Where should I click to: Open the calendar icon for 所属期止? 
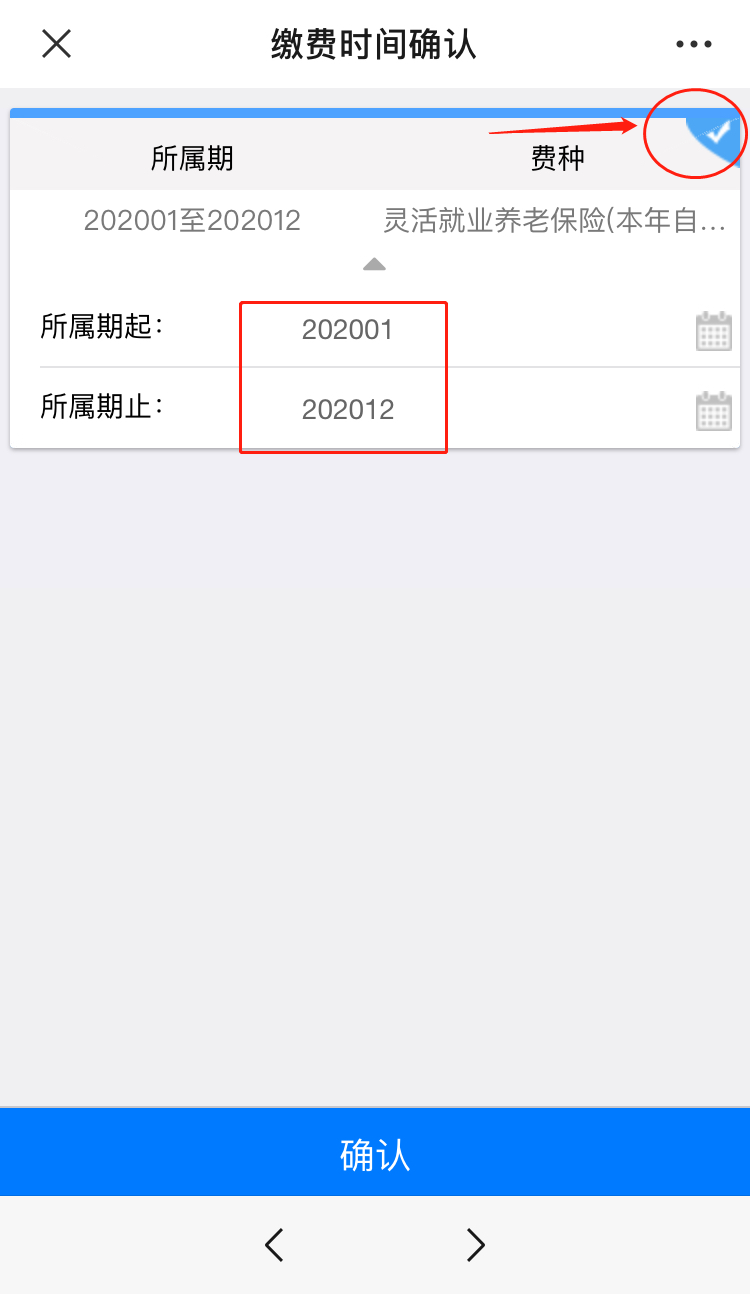[x=714, y=411]
